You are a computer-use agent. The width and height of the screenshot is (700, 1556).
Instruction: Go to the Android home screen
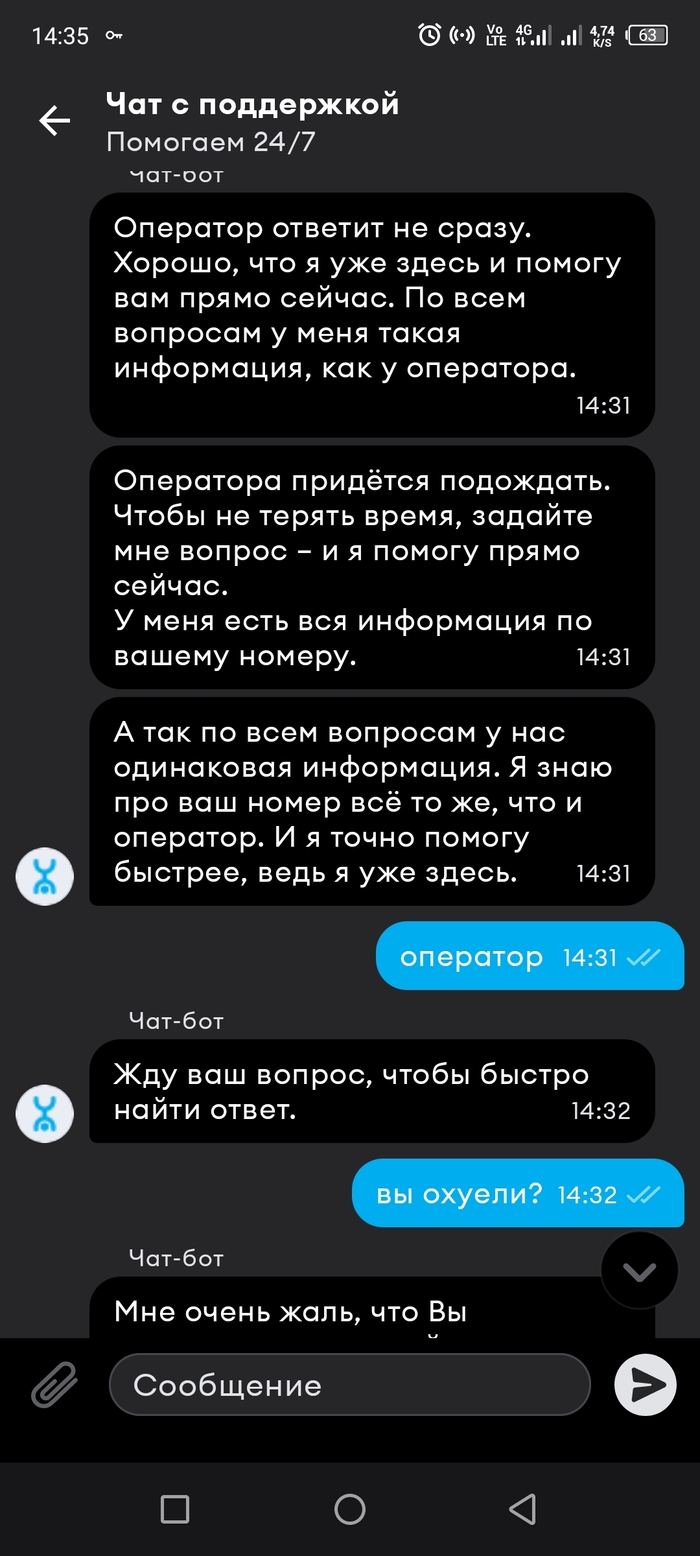[x=349, y=1509]
